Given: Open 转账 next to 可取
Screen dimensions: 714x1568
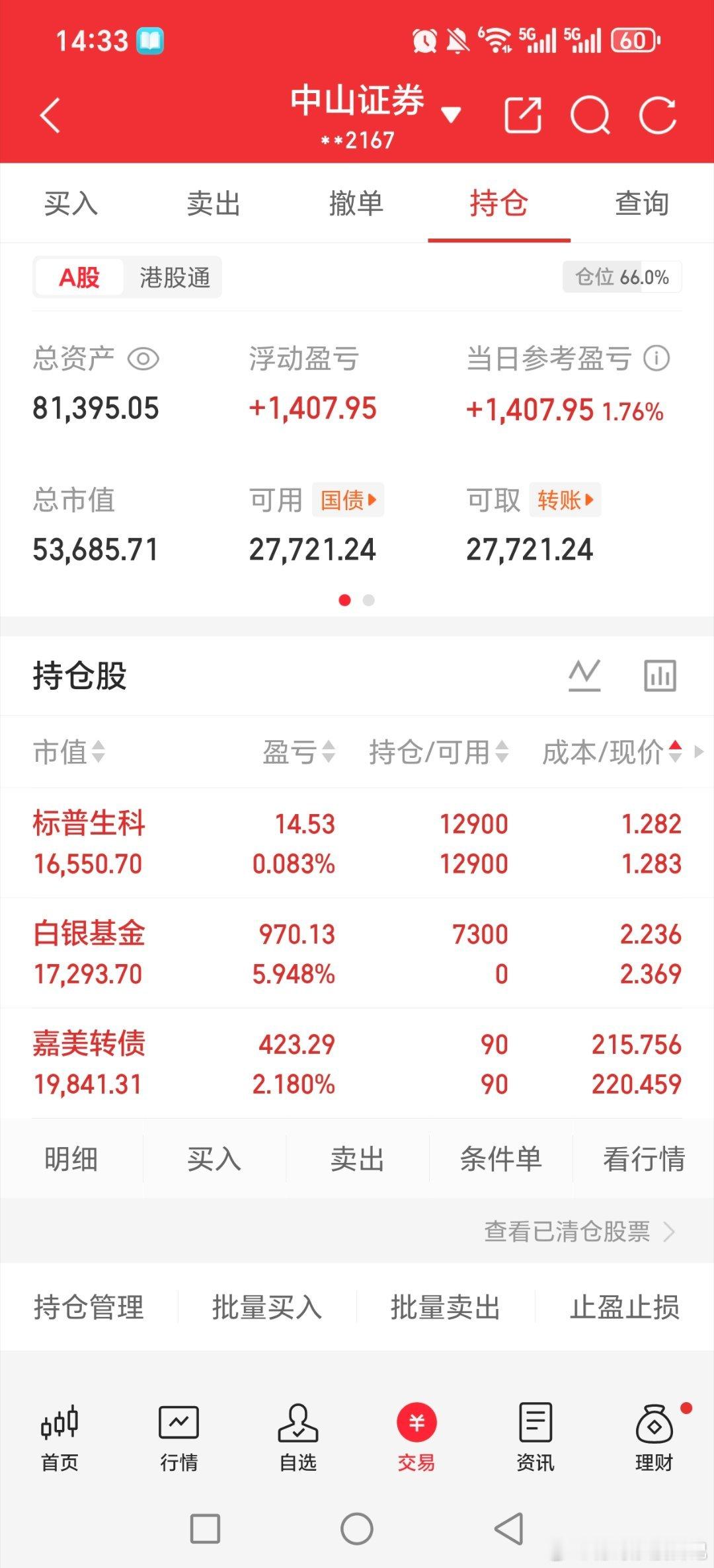Looking at the screenshot, I should (x=565, y=500).
